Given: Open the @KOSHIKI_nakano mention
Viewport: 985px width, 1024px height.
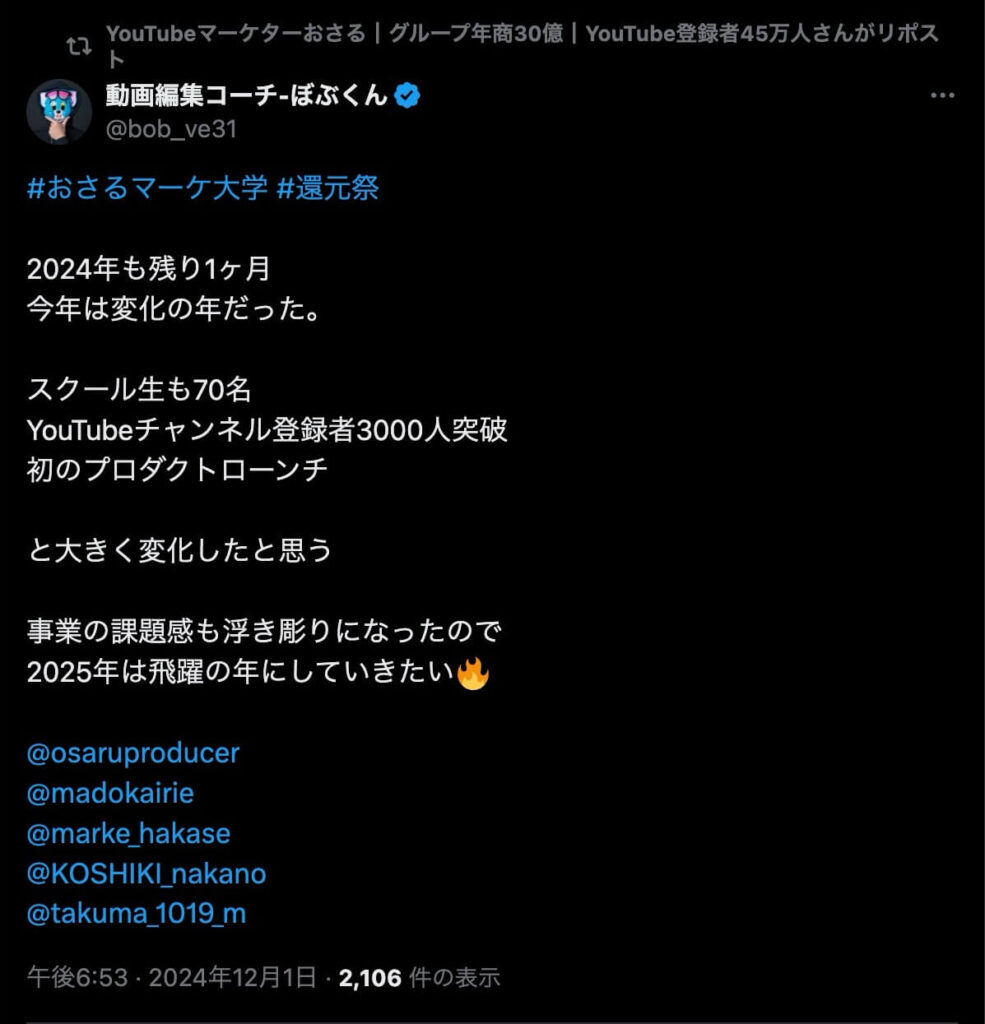Looking at the screenshot, I should (146, 874).
